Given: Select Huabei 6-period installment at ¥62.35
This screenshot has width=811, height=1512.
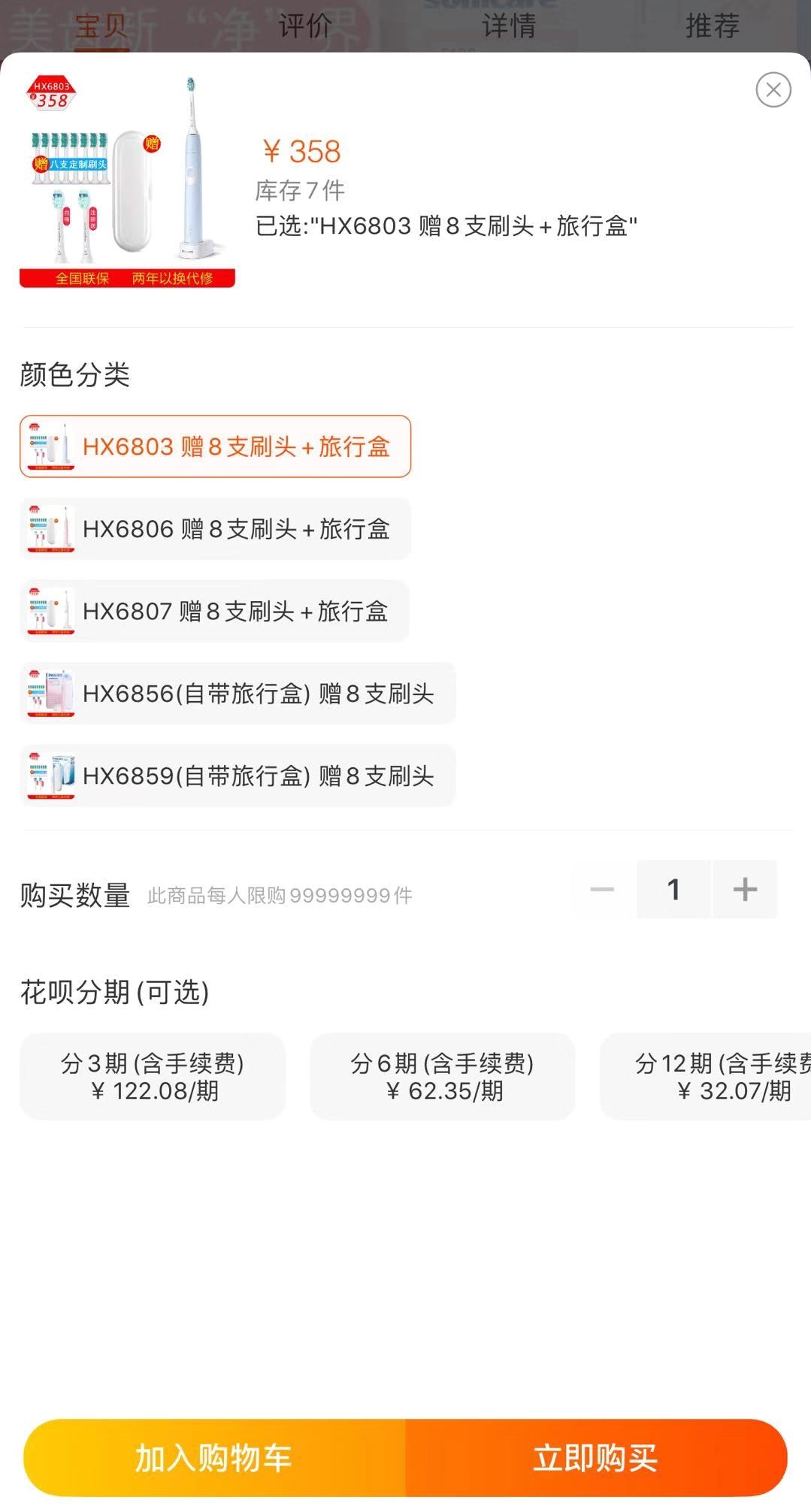Looking at the screenshot, I should pos(442,1076).
